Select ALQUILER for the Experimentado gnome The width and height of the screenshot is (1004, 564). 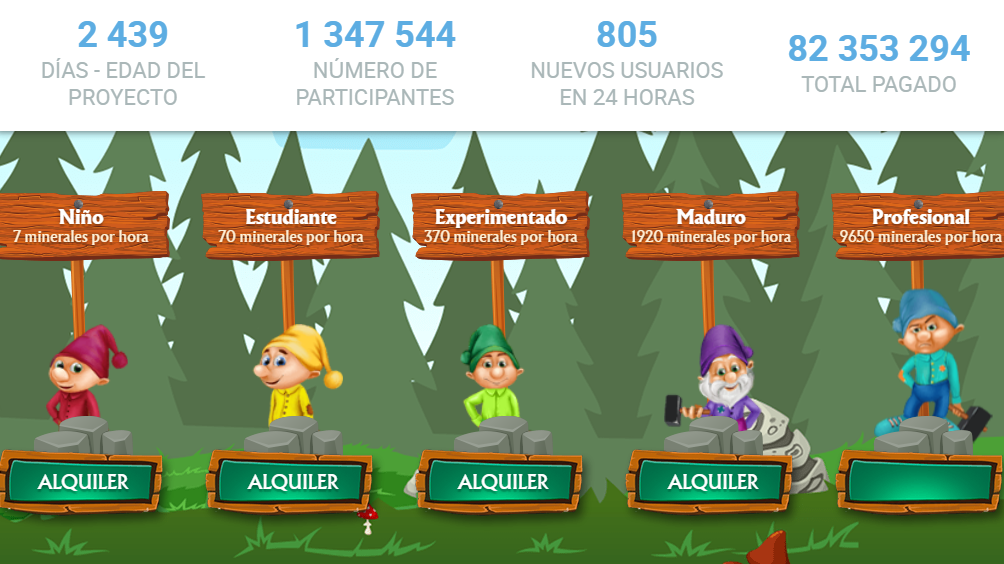tap(502, 482)
